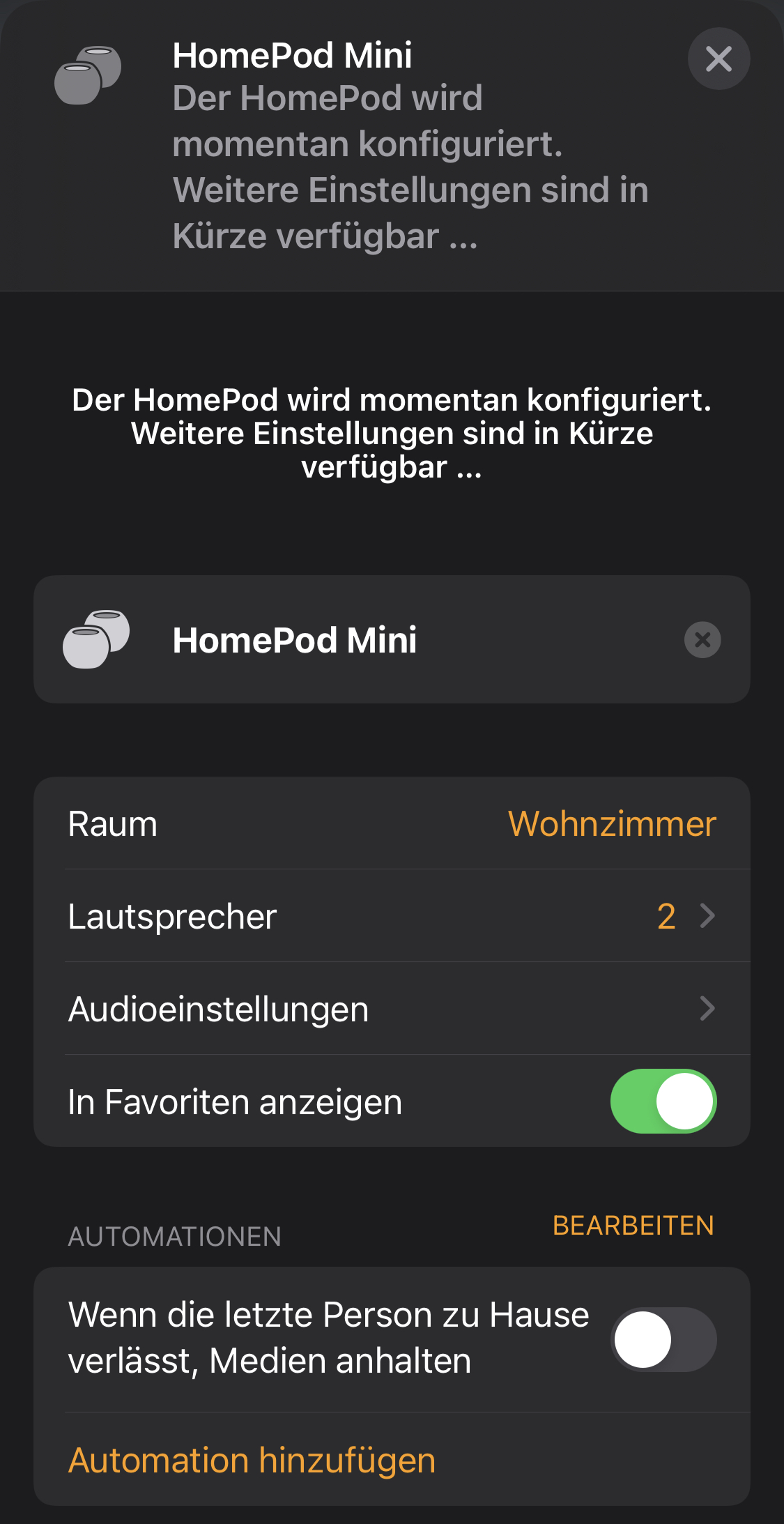Open the Lautsprecher row
Image resolution: width=784 pixels, height=1524 pixels.
click(392, 916)
